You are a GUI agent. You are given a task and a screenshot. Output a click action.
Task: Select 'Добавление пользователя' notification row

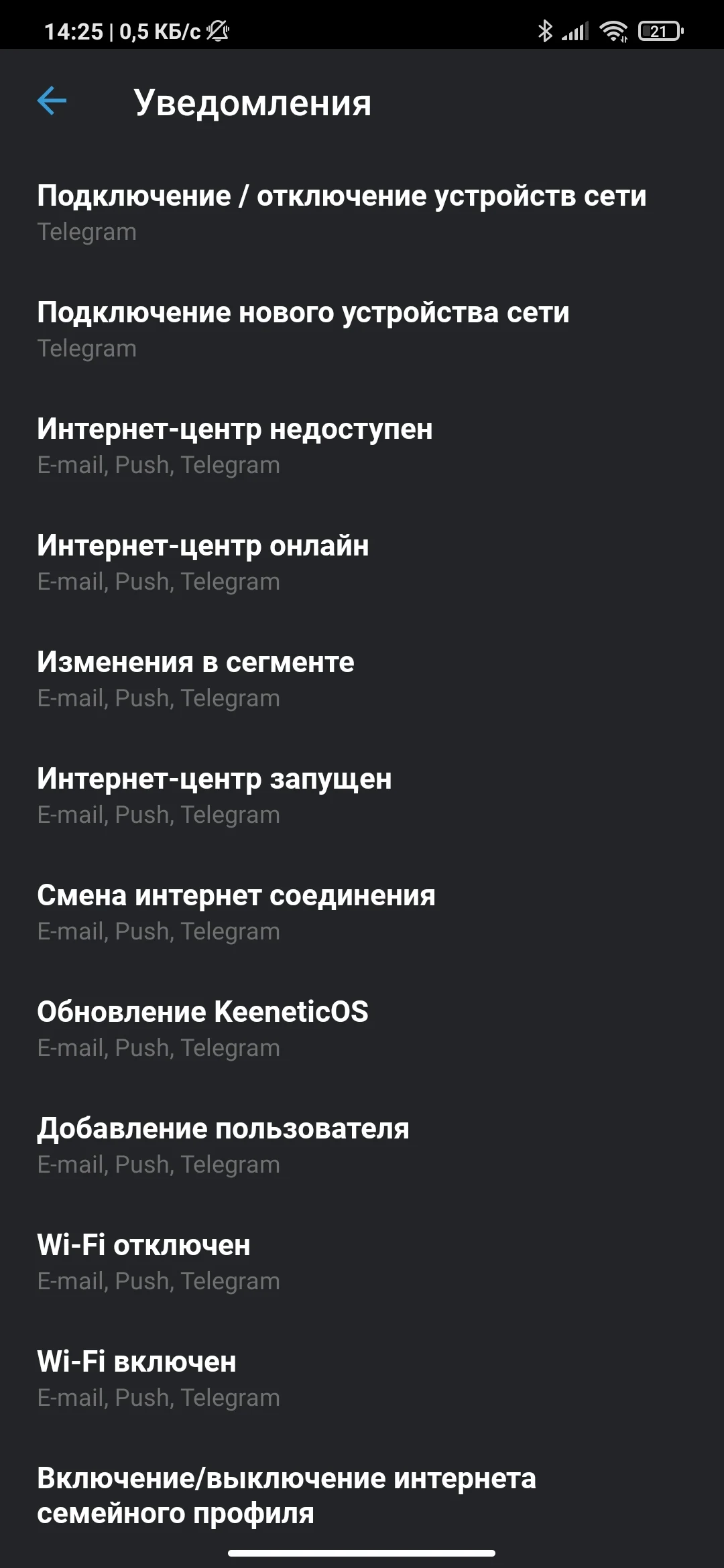click(223, 1145)
